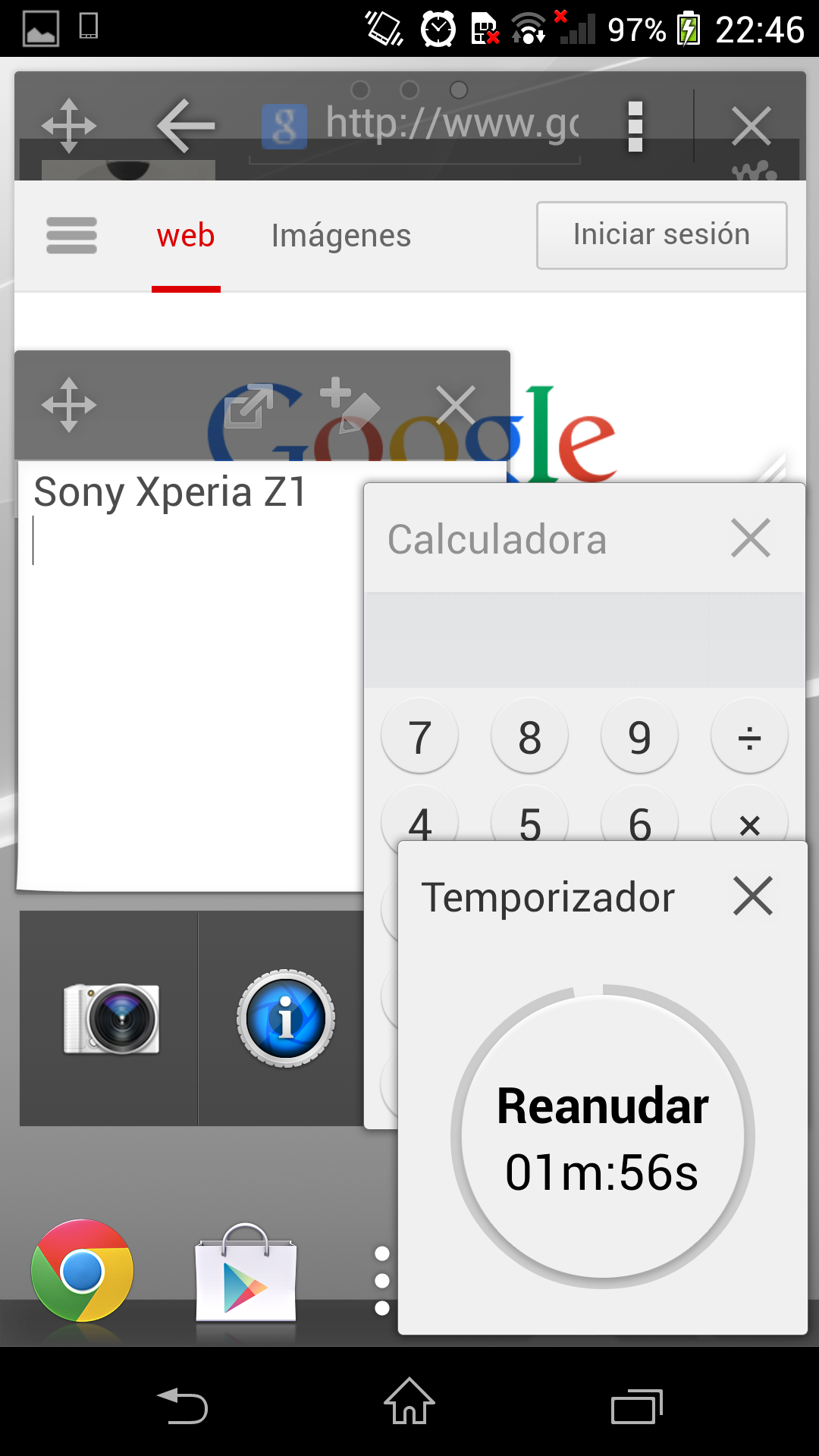
Task: Close the Calculadora window
Action: [751, 538]
